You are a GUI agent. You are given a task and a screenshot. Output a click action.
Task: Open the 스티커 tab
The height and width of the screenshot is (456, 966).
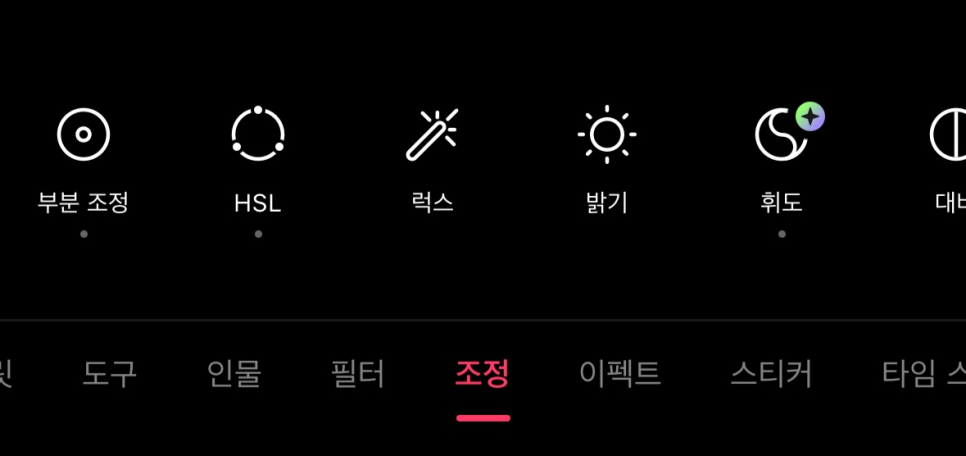tap(771, 374)
